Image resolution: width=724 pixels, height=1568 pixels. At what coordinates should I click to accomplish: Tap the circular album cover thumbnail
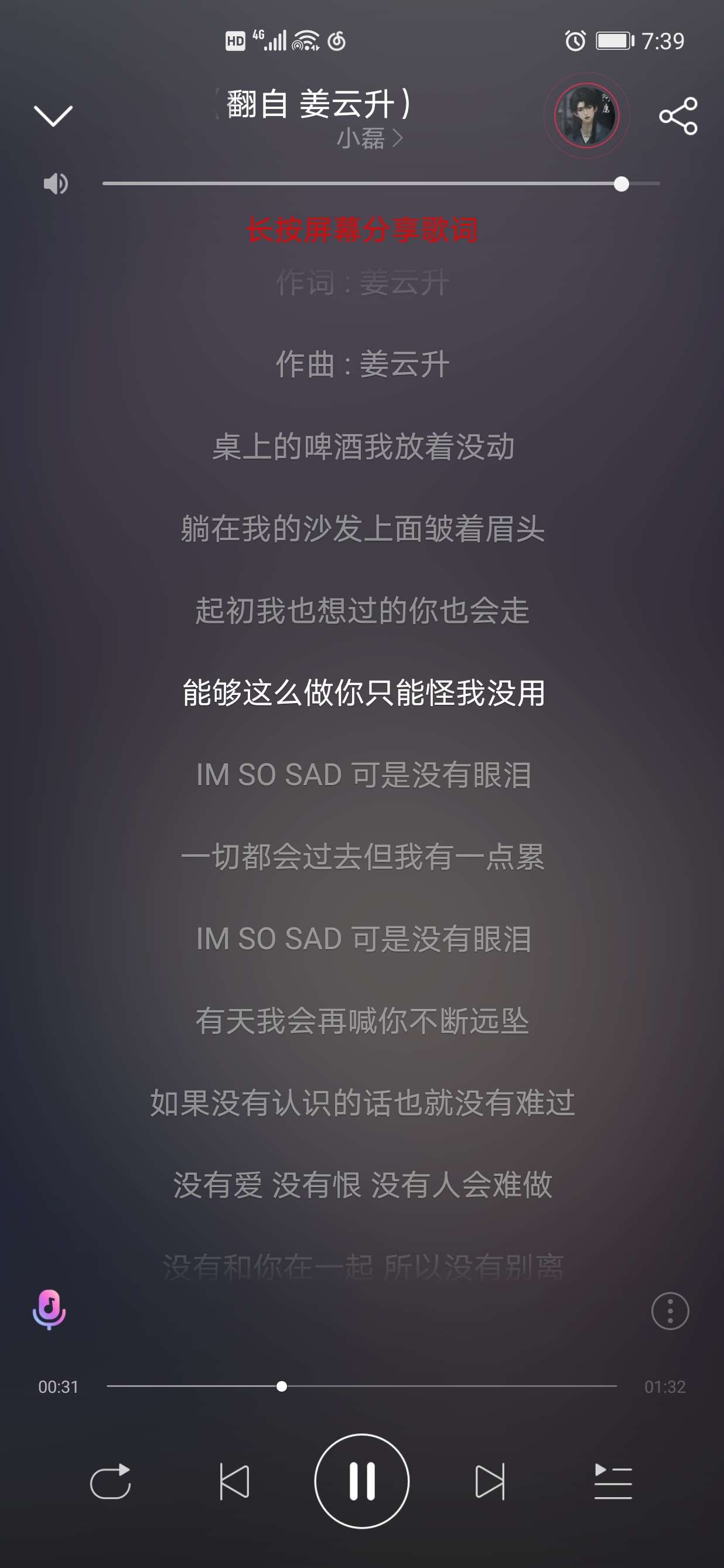(x=586, y=115)
